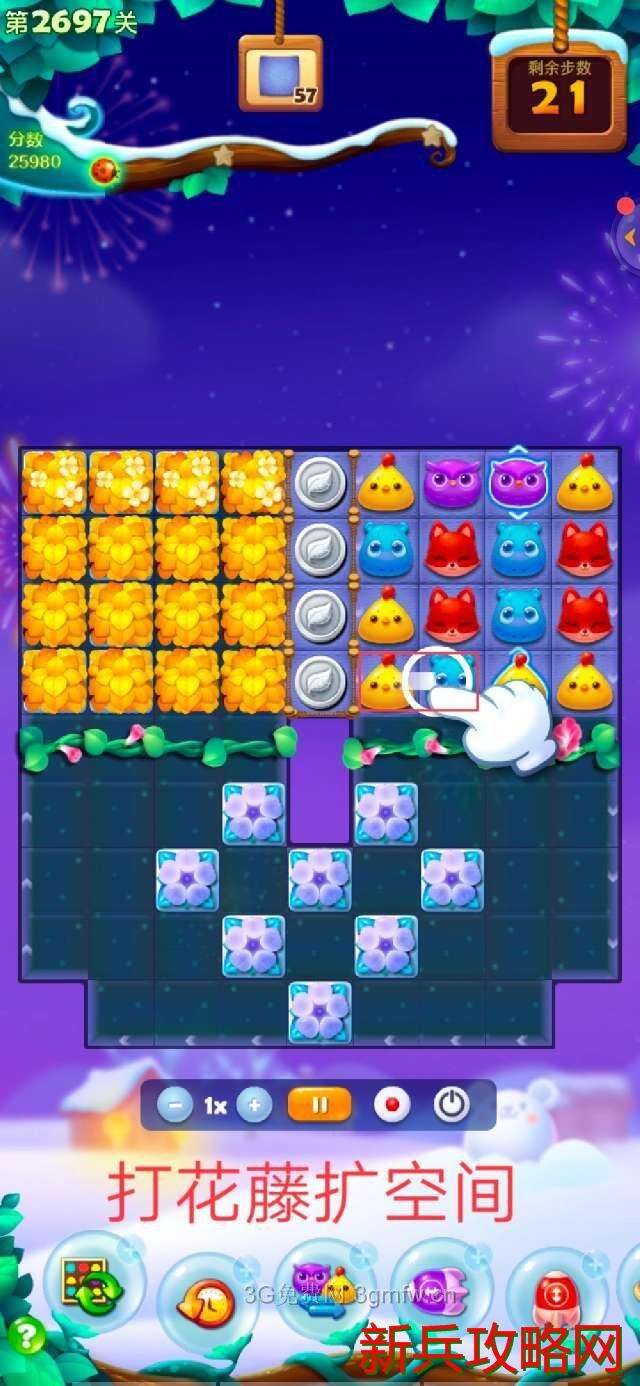Pause the game replay

320,1105
